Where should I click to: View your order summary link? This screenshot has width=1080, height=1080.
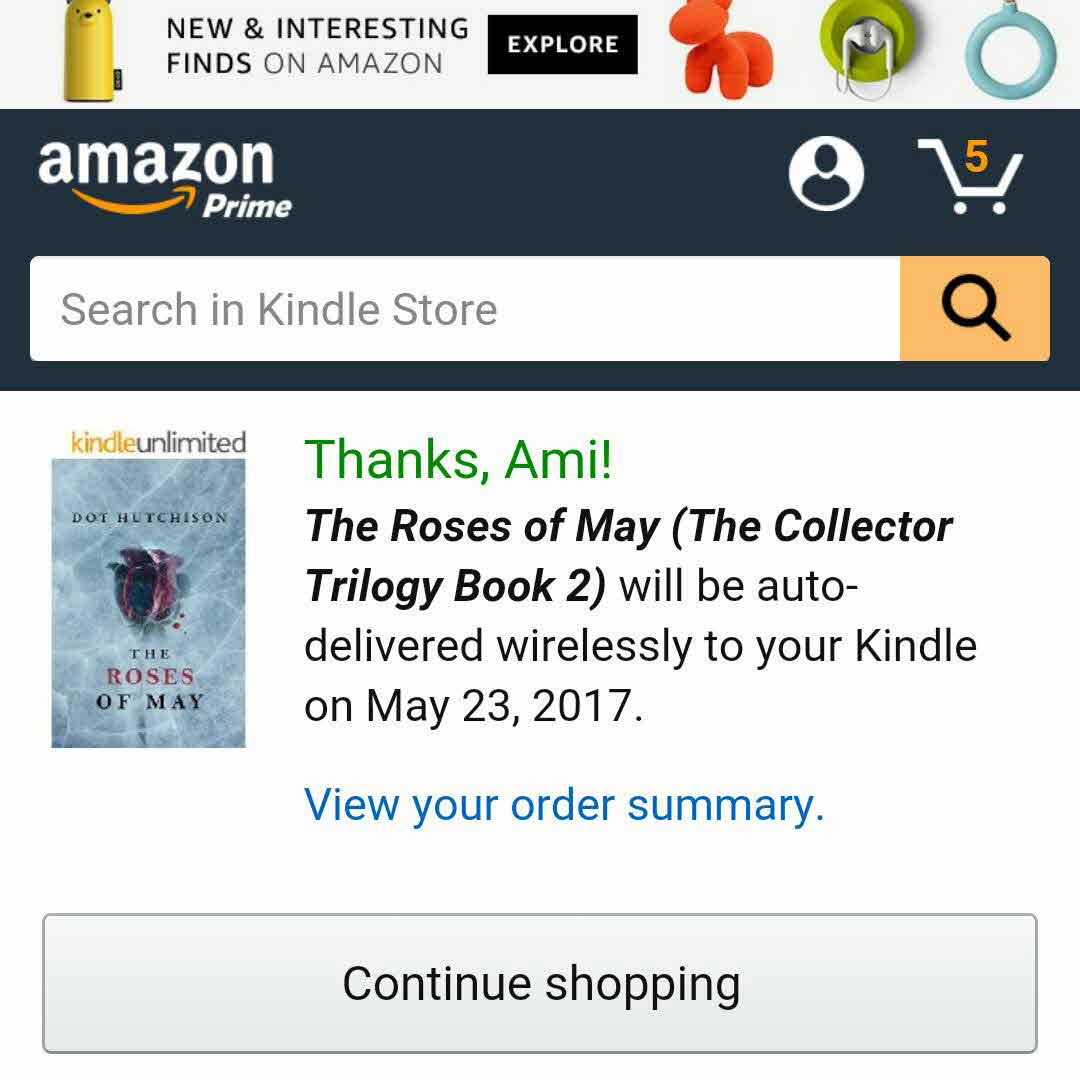click(x=564, y=805)
